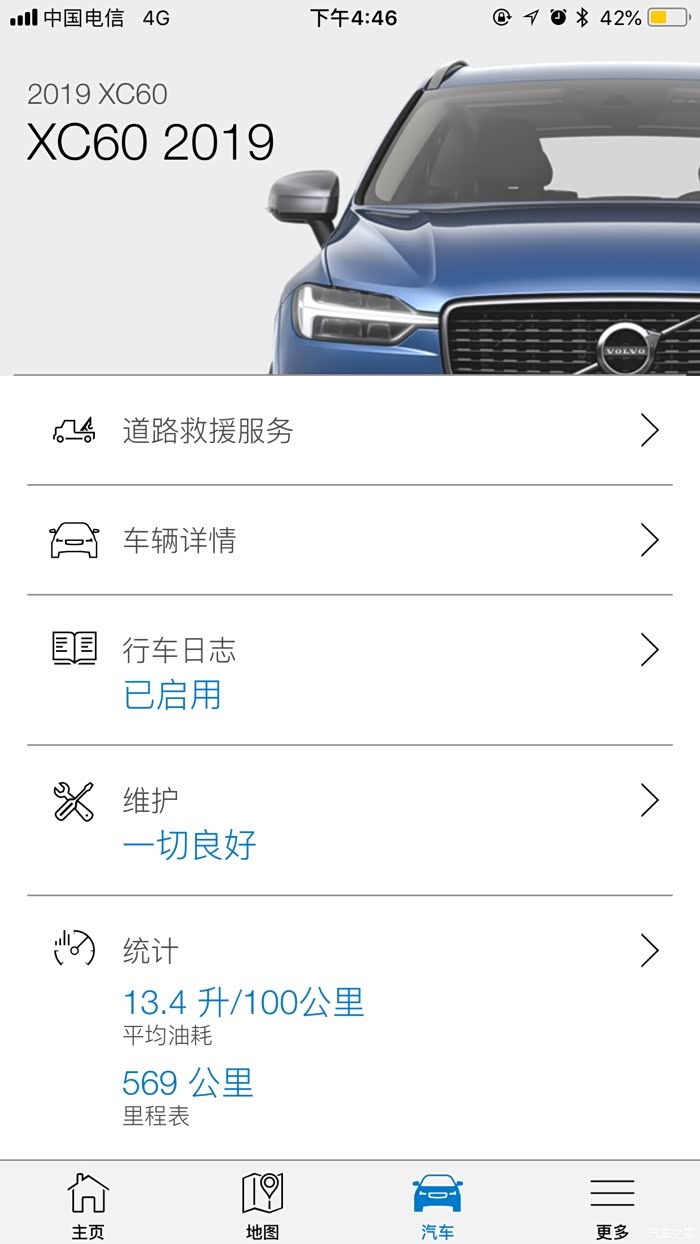This screenshot has width=700, height=1244.
Task: Switch to the 主页 home tab
Action: click(x=88, y=1204)
